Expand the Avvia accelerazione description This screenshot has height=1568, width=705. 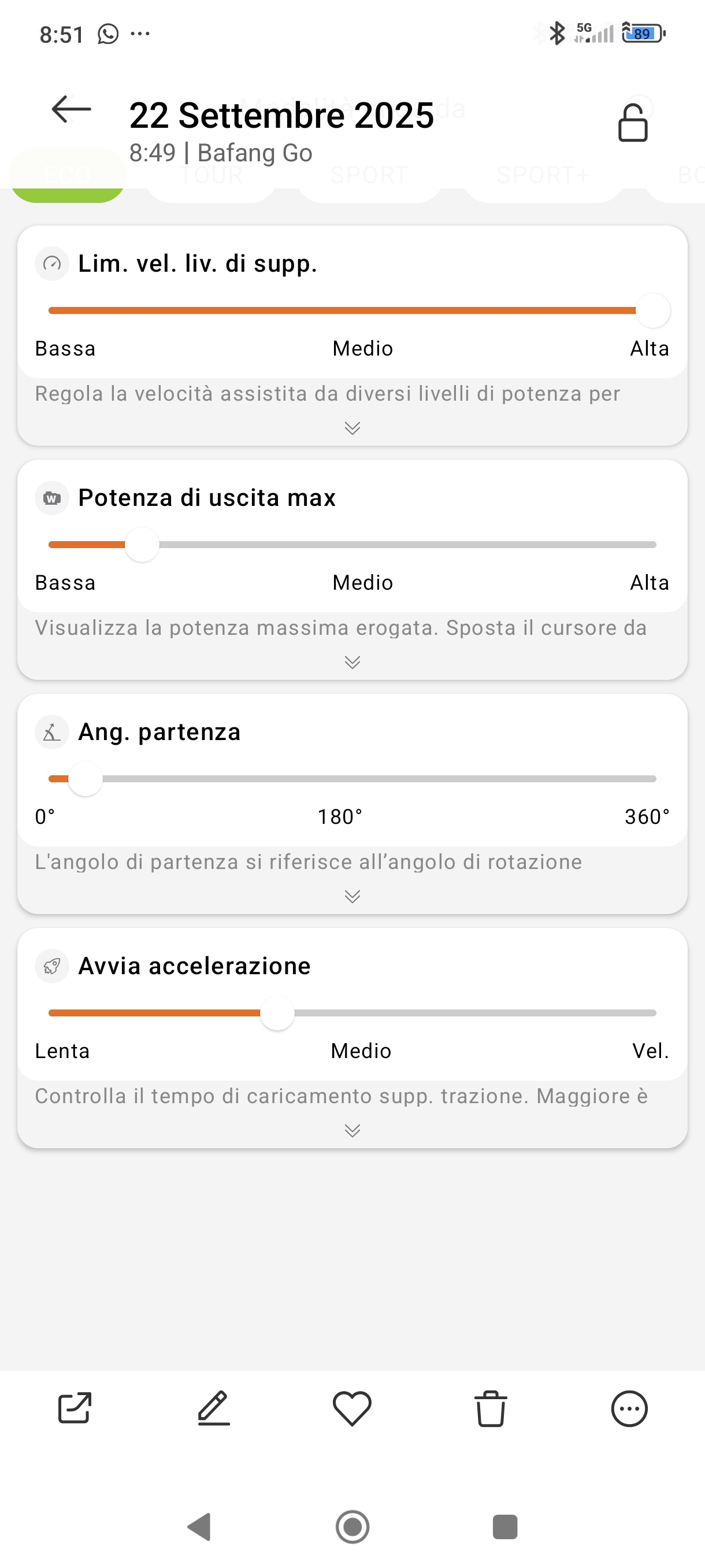click(x=352, y=1130)
